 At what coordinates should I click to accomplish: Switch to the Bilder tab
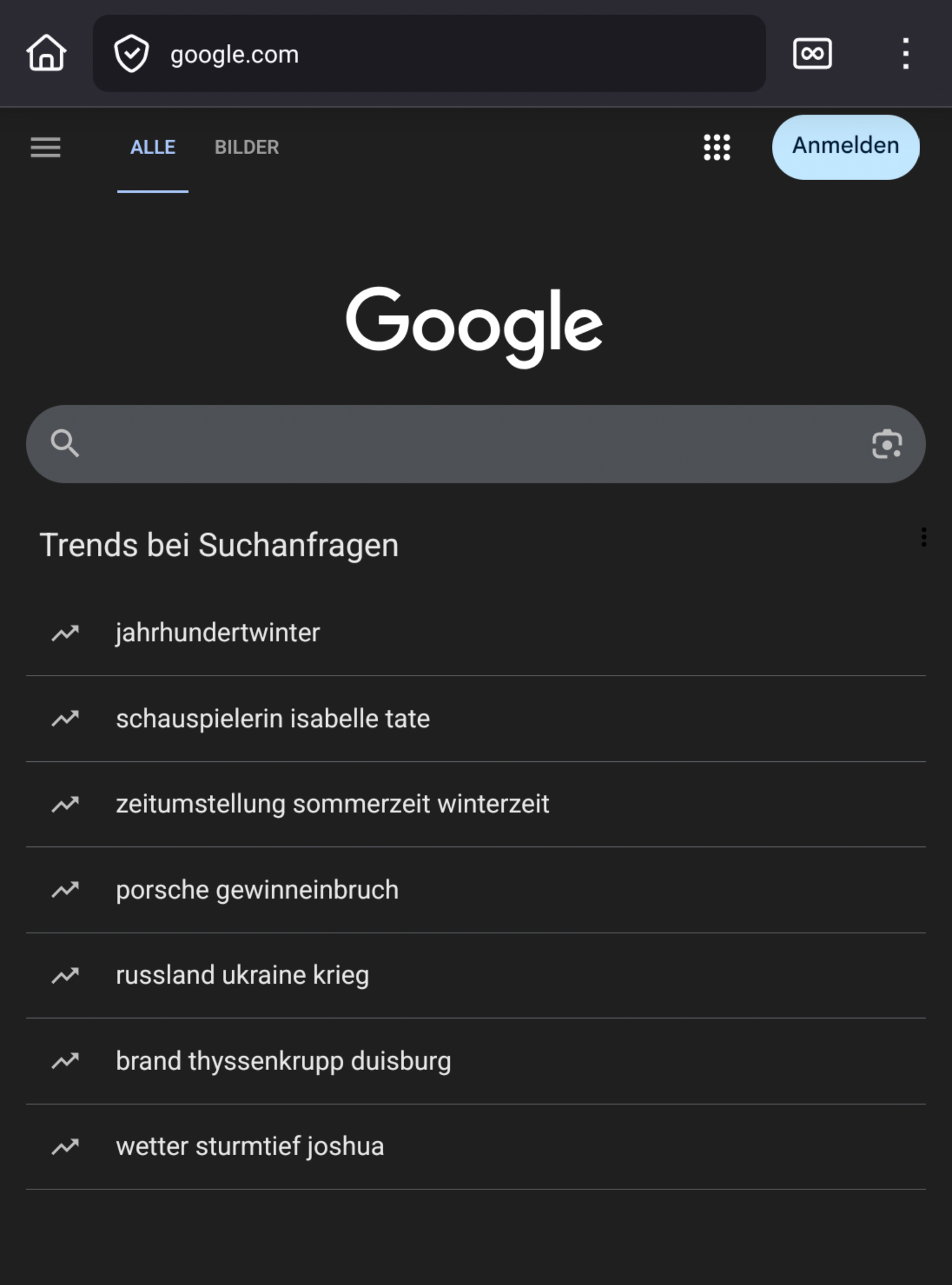(x=247, y=147)
